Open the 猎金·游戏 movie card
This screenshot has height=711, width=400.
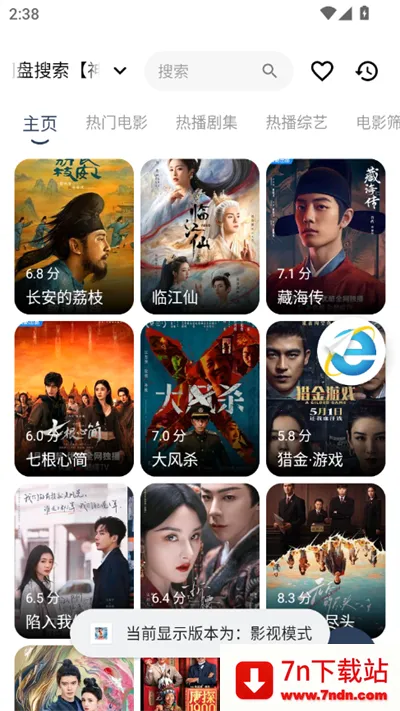point(326,399)
